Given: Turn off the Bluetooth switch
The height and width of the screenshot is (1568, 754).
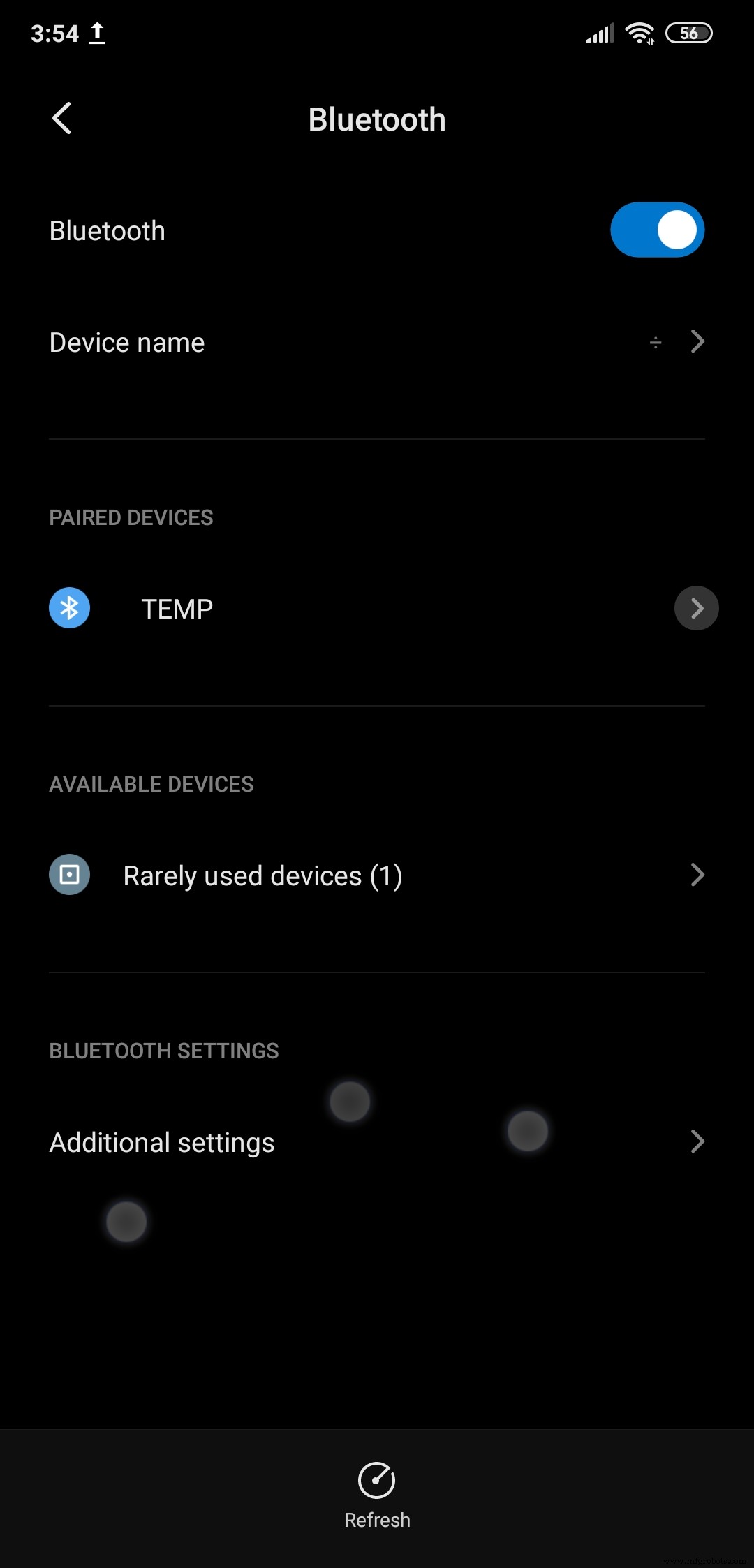Looking at the screenshot, I should 657,230.
